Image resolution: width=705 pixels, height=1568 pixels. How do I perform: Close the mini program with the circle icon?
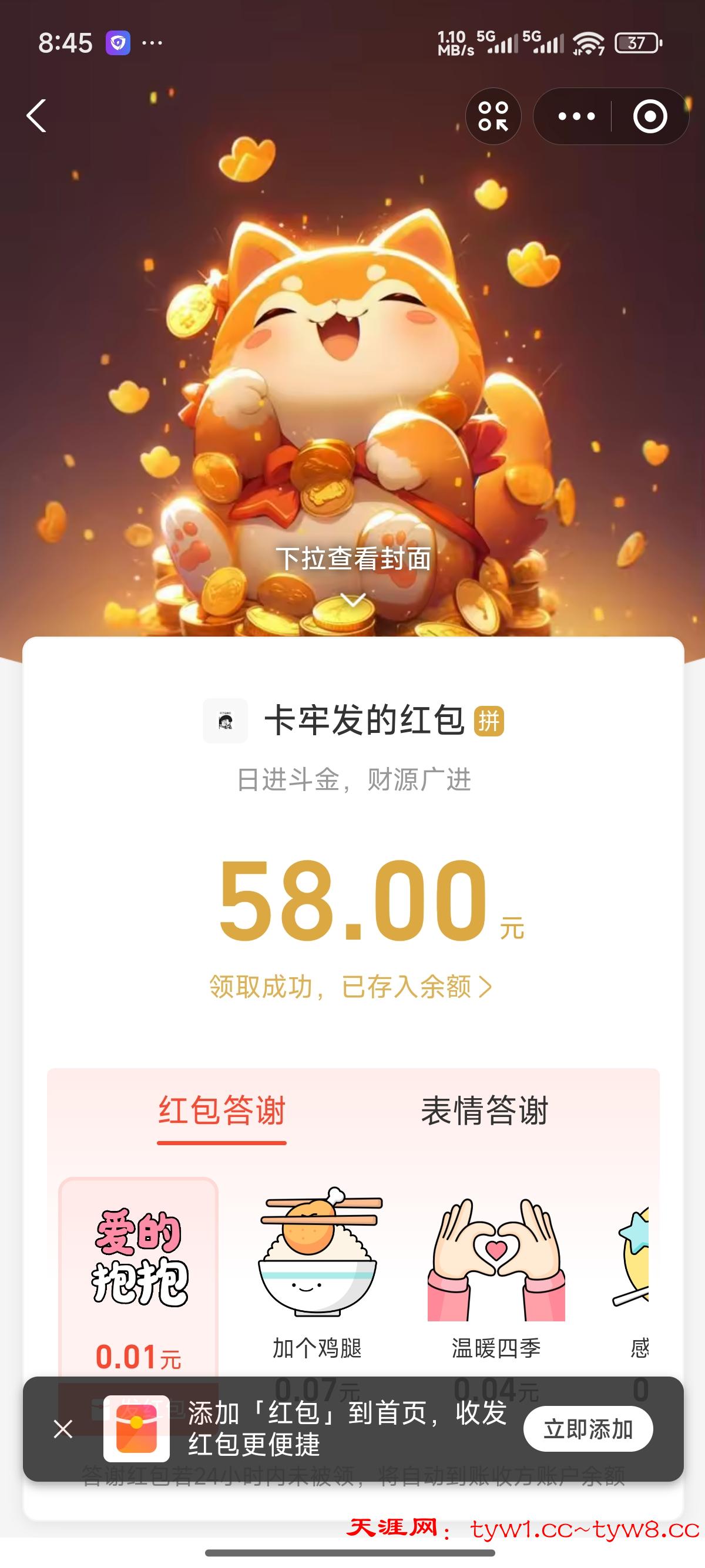(650, 116)
